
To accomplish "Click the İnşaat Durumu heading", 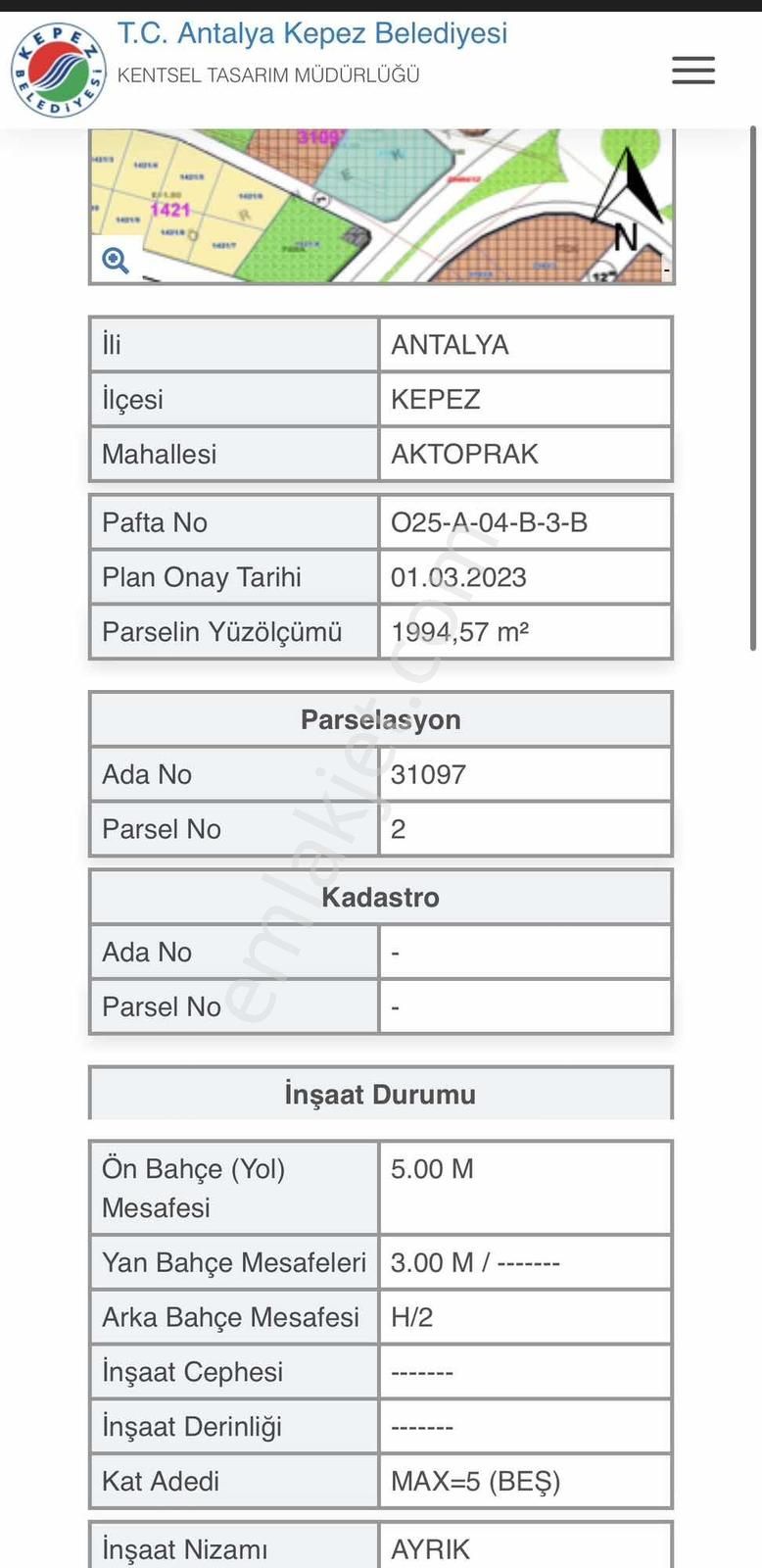I will pyautogui.click(x=380, y=1093).
